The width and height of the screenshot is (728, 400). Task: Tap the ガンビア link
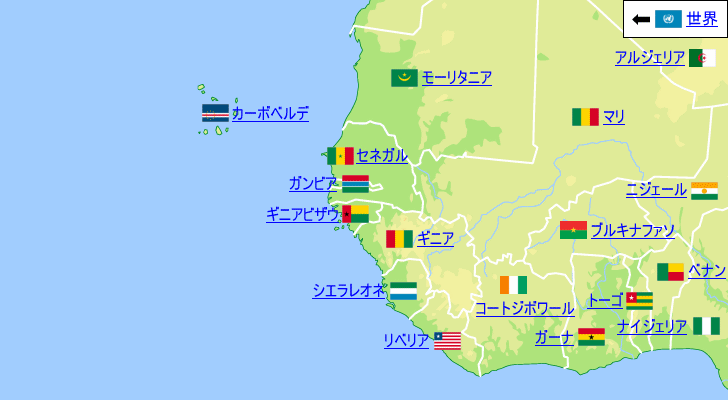pos(312,183)
